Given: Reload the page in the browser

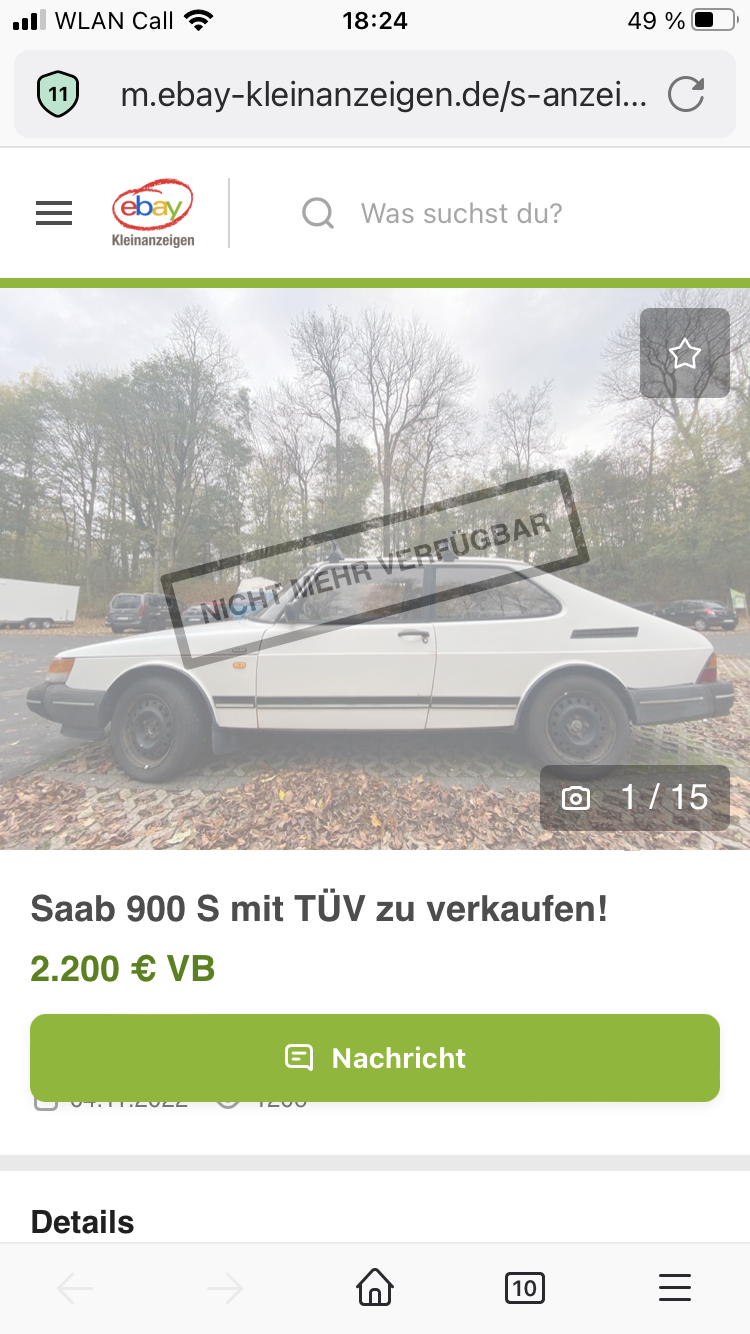Looking at the screenshot, I should [686, 95].
